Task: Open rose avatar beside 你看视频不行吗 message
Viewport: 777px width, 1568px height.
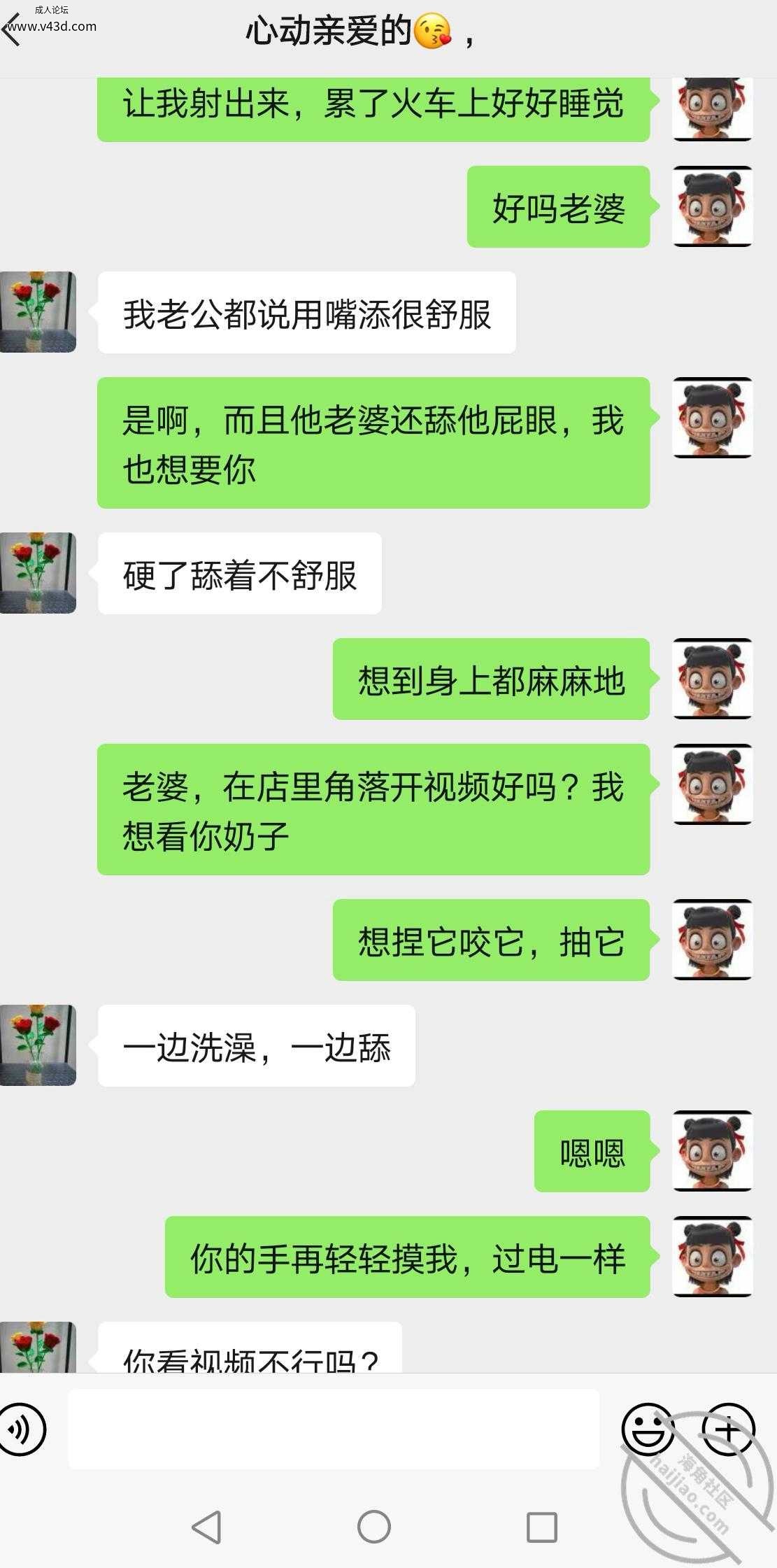Action: tap(38, 1347)
